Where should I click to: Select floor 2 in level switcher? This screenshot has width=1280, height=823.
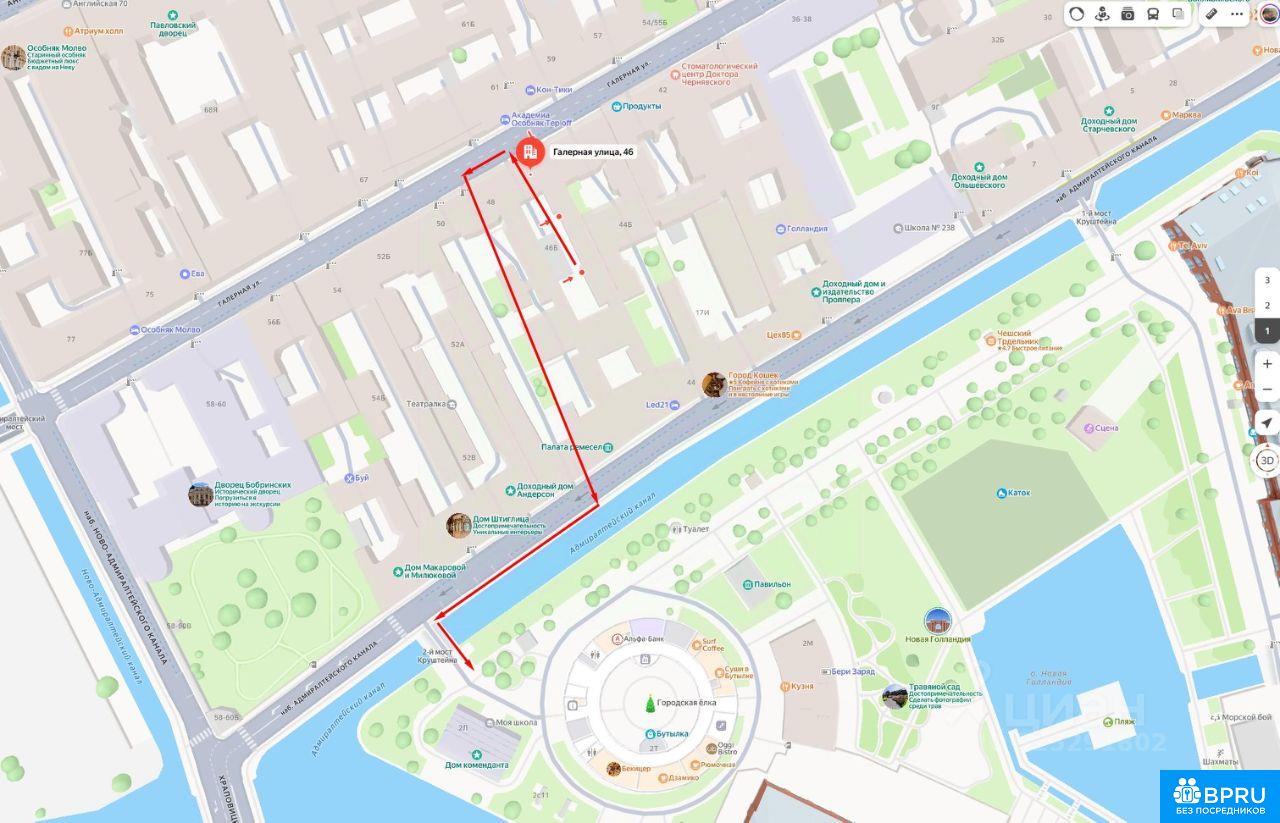(x=1267, y=305)
